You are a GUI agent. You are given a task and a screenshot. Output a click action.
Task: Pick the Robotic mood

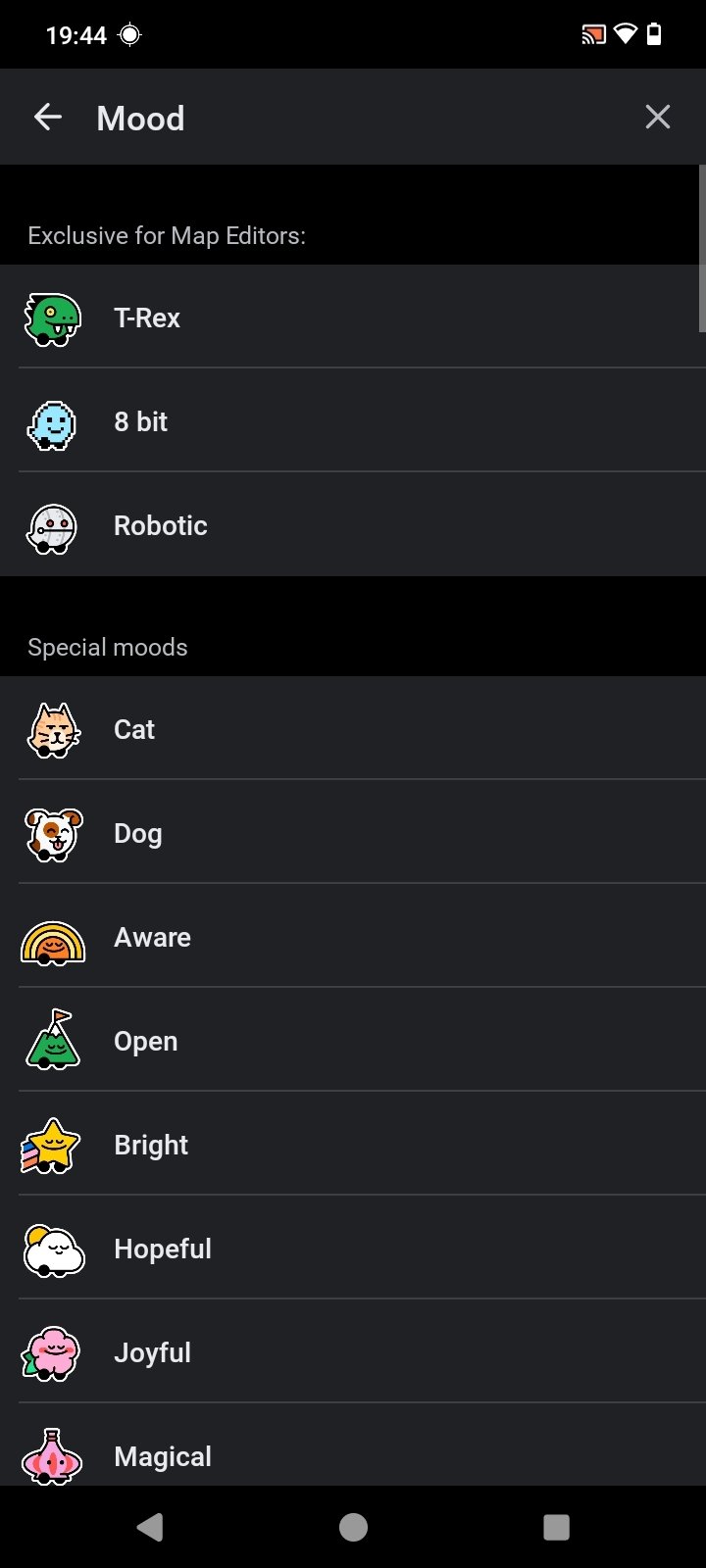[353, 525]
